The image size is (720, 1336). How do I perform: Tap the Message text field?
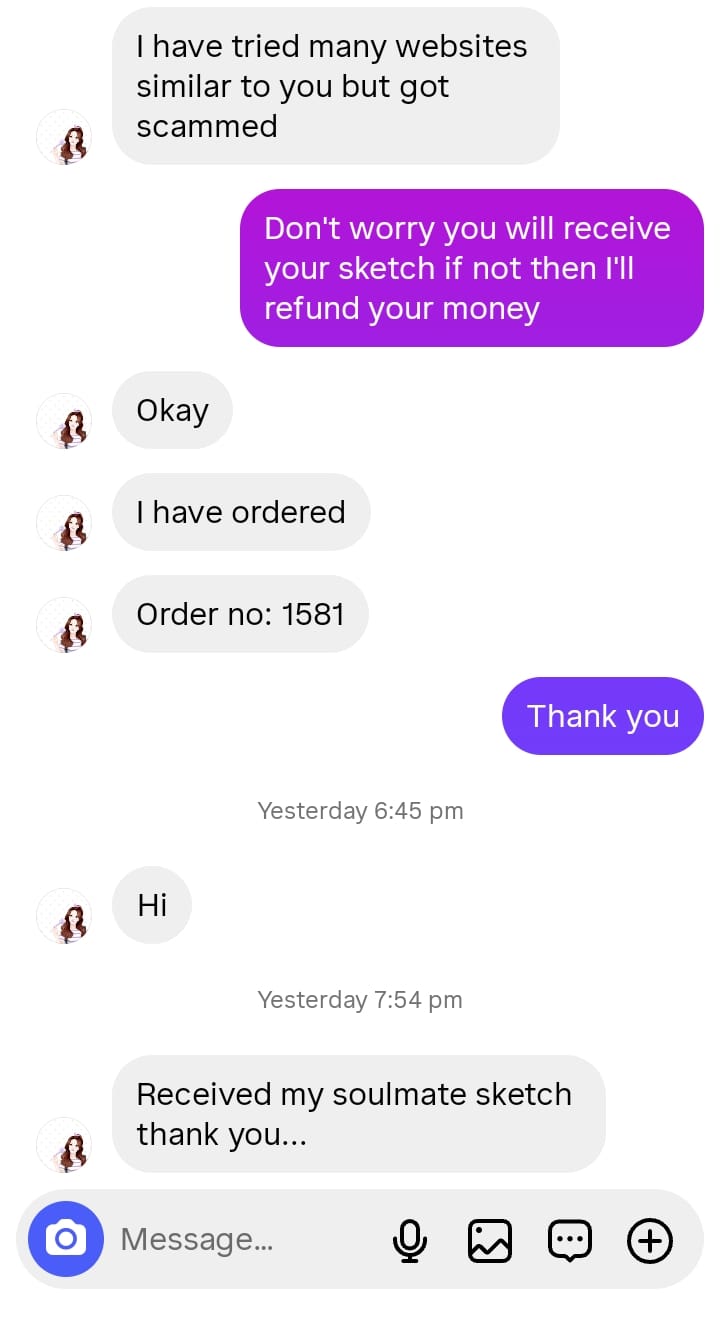point(240,1240)
